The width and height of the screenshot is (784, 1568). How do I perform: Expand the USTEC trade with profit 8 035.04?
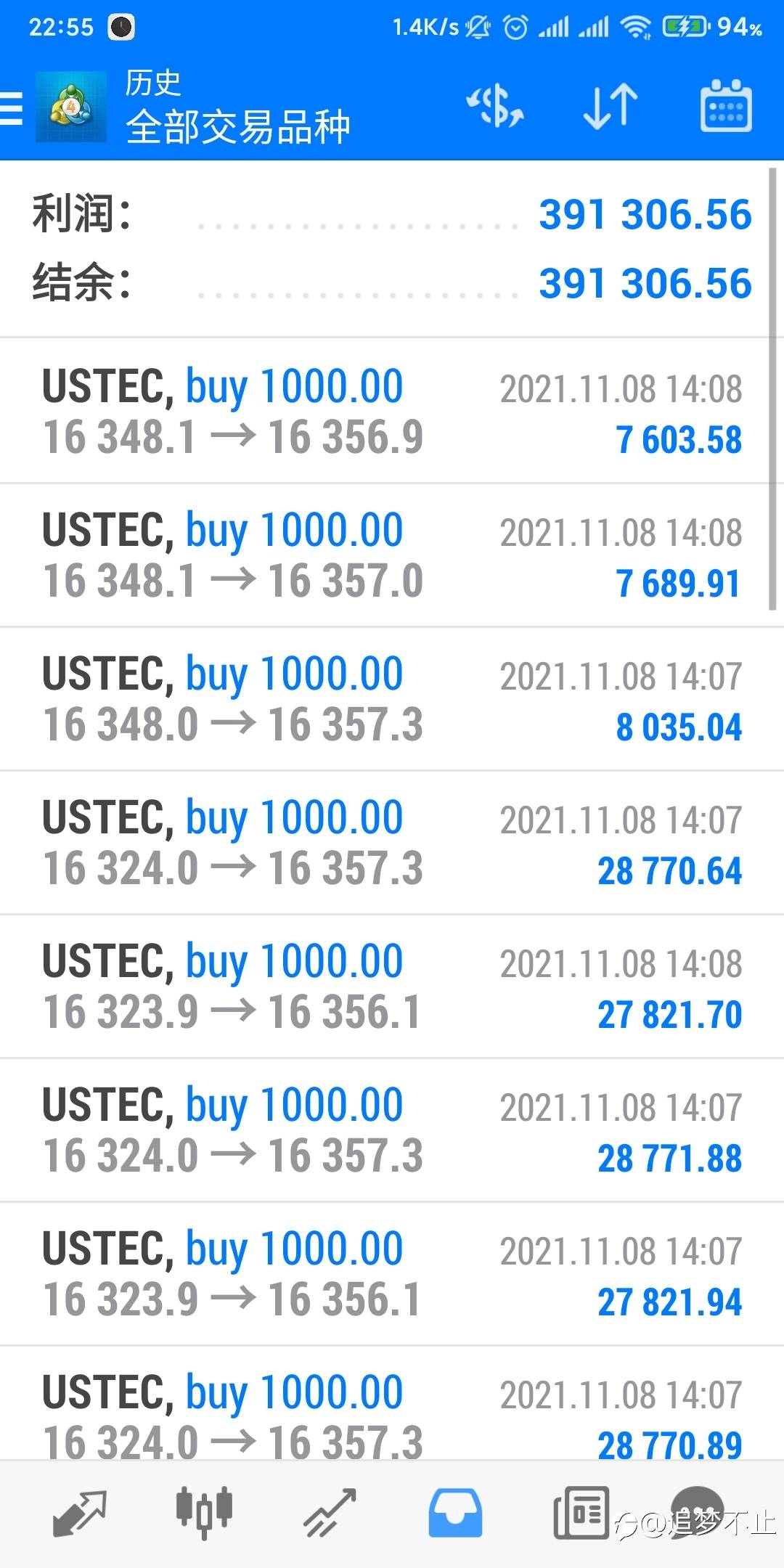pyautogui.click(x=392, y=699)
